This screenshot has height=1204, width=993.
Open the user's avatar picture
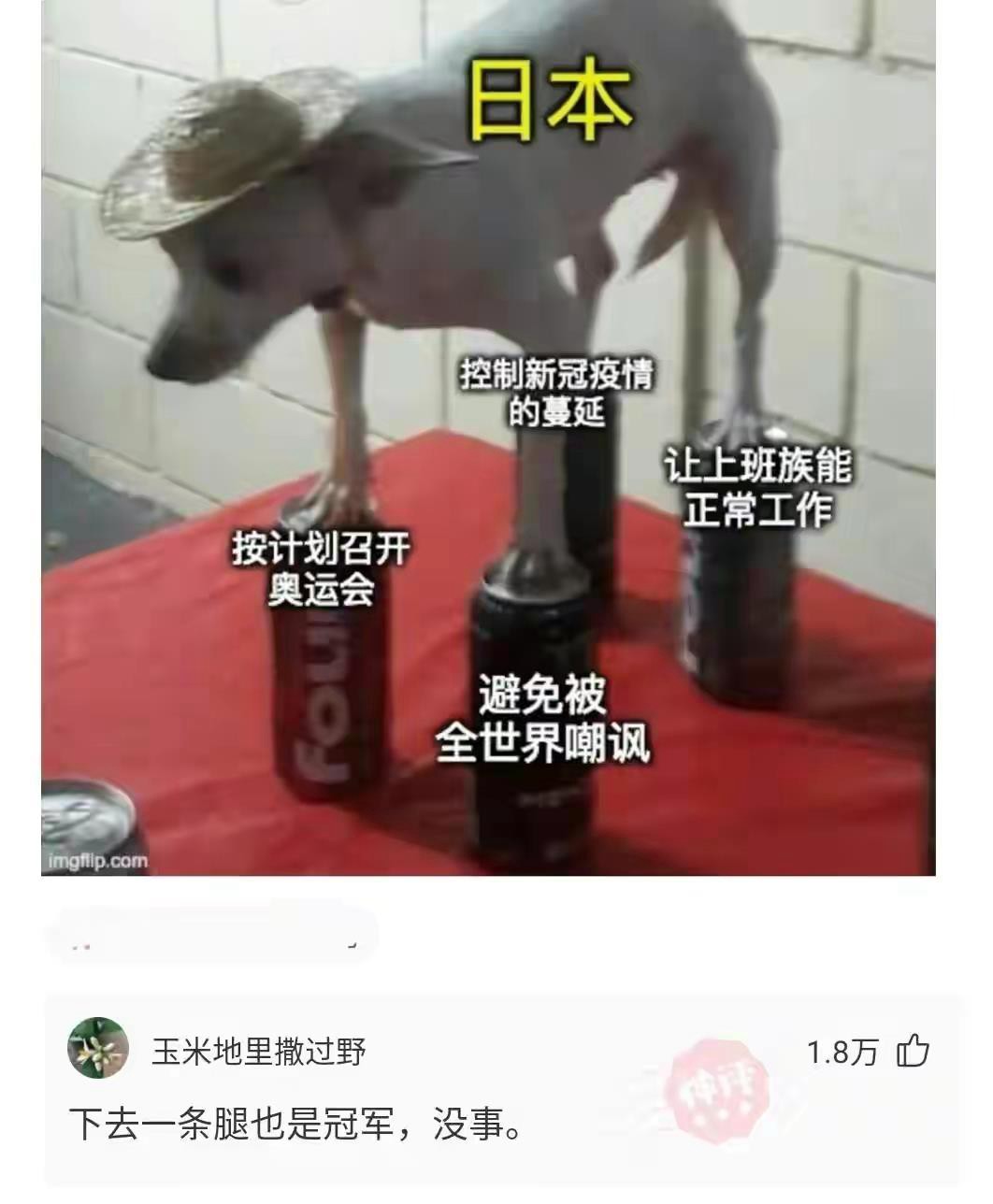100,1050
